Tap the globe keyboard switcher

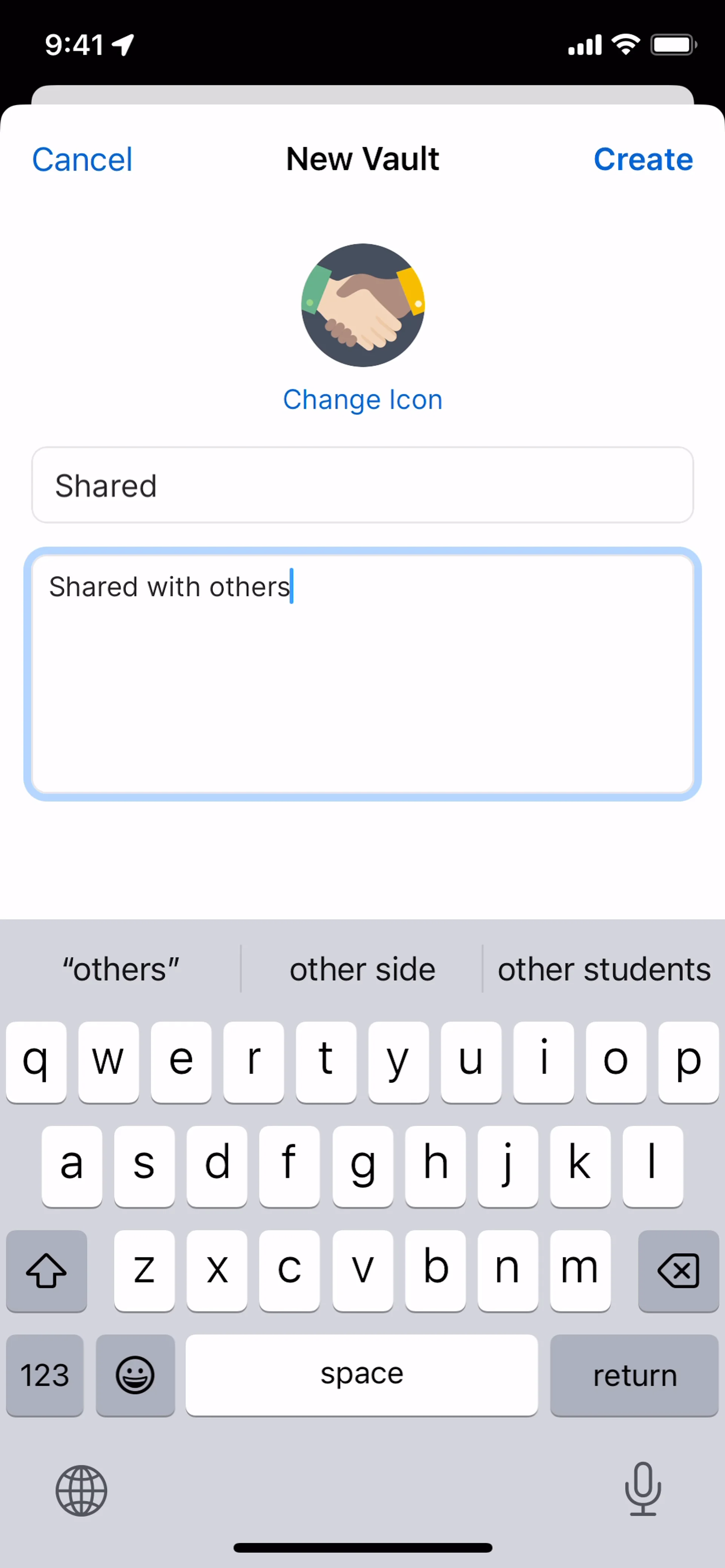click(82, 1491)
